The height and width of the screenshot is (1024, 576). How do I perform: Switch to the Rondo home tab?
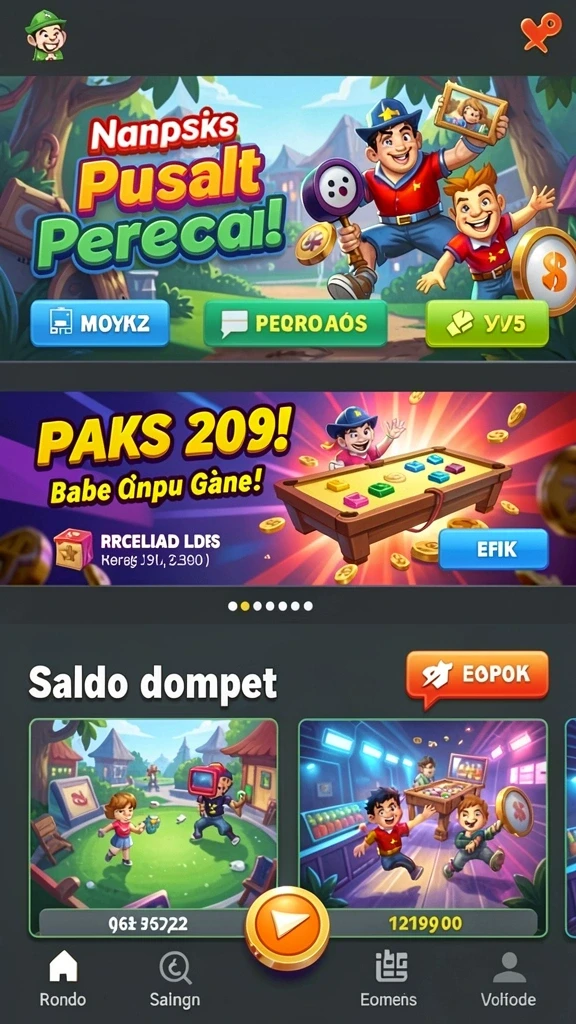click(63, 979)
